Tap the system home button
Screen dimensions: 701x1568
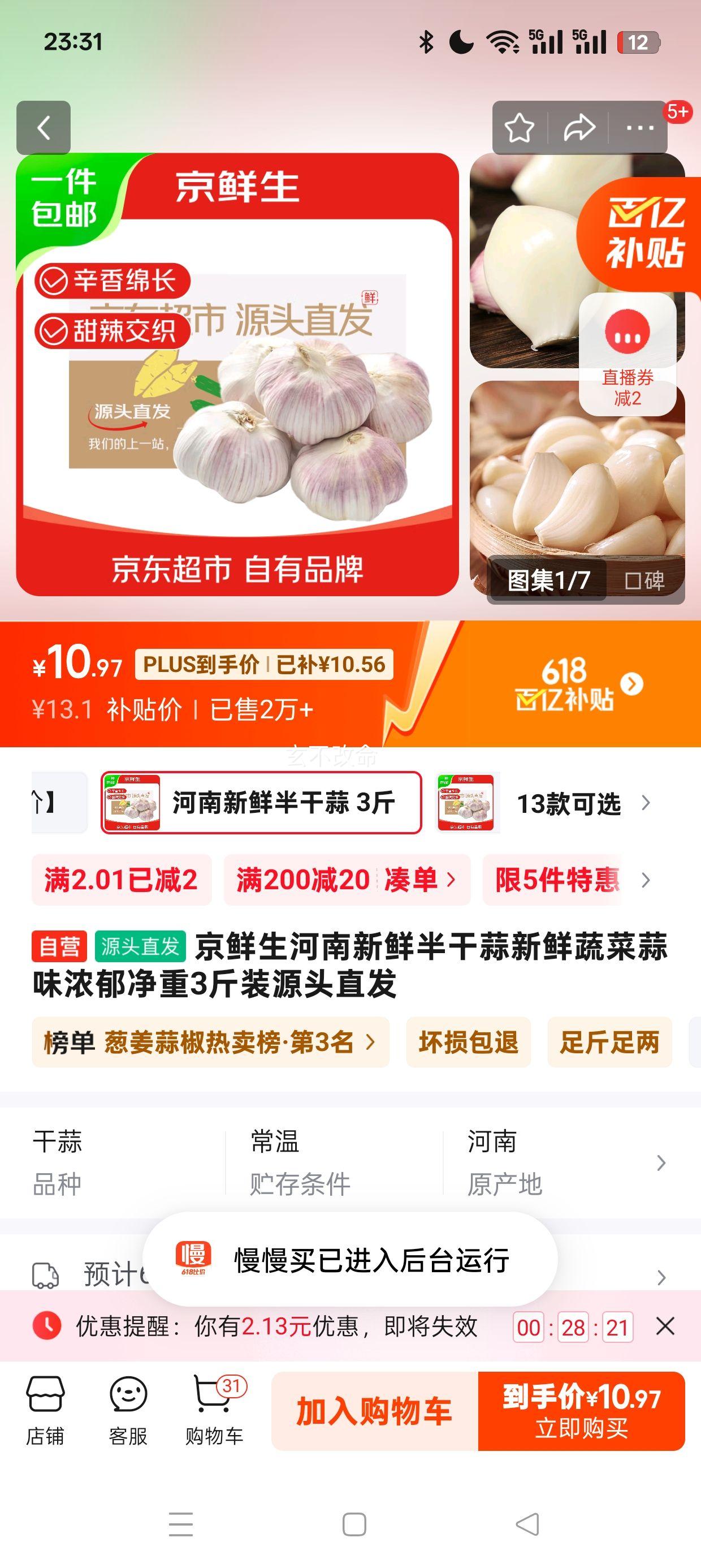point(353,1524)
